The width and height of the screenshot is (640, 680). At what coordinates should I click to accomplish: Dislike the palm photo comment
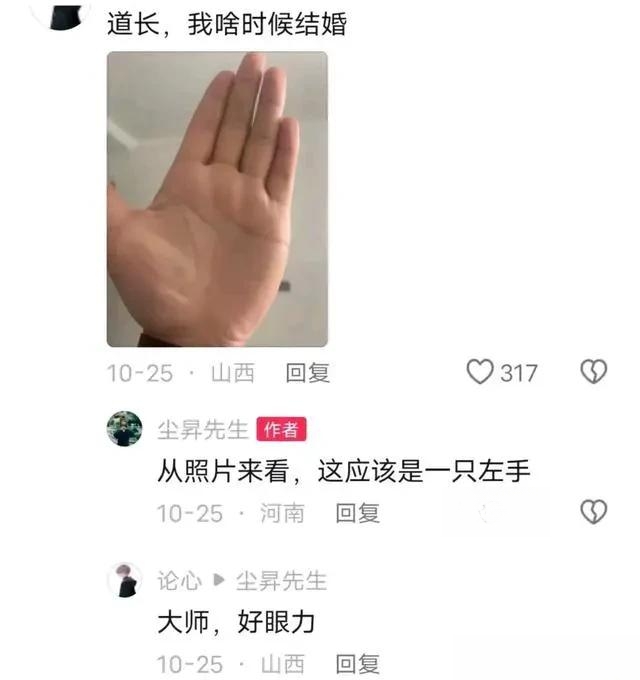point(594,373)
